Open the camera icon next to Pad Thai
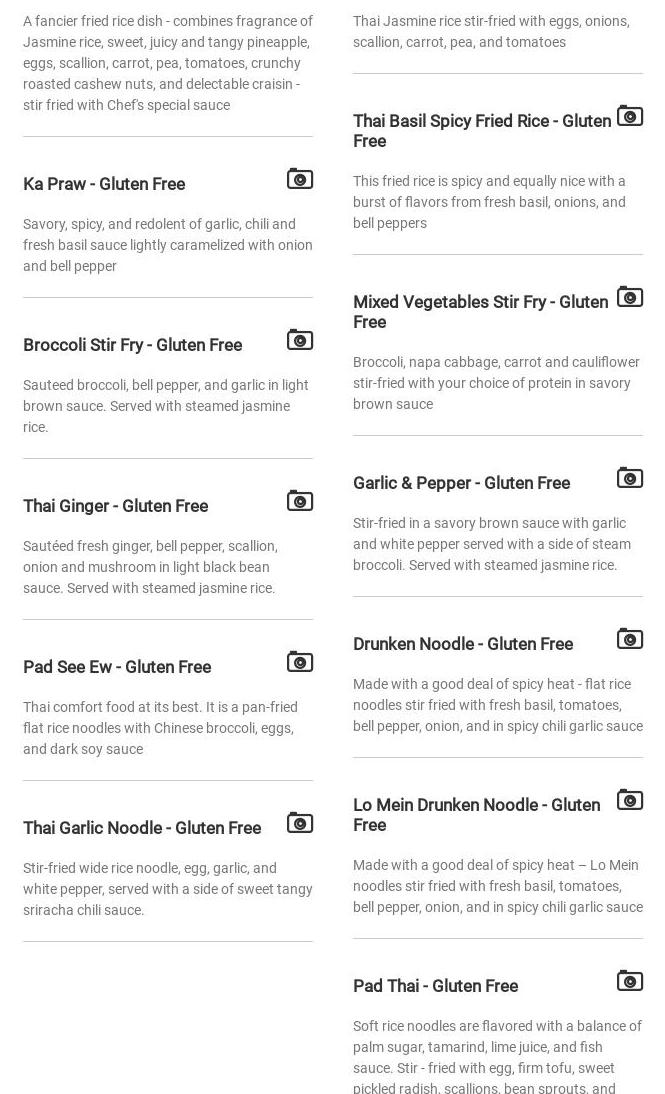The image size is (665, 1094). coord(630,981)
